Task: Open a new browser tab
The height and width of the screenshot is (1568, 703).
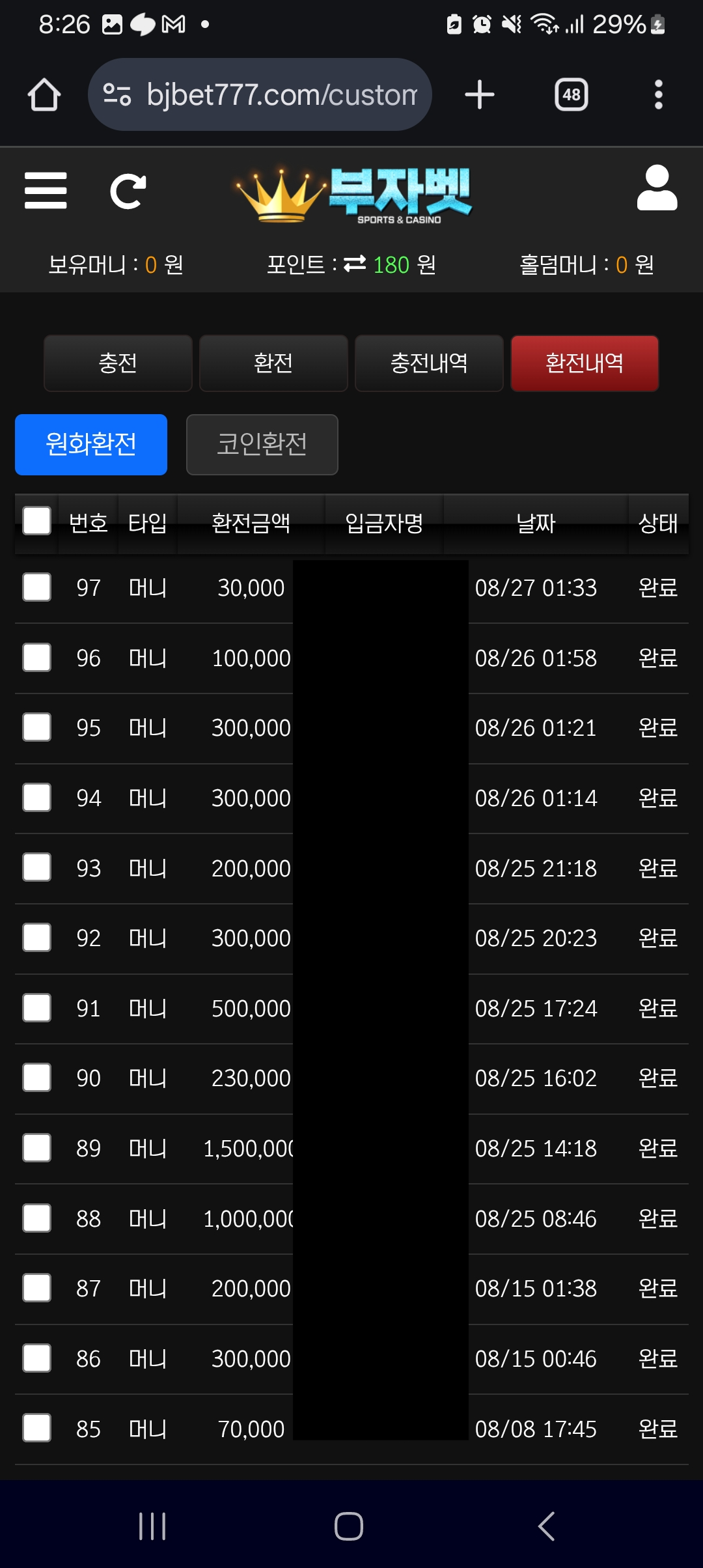Action: pyautogui.click(x=480, y=95)
